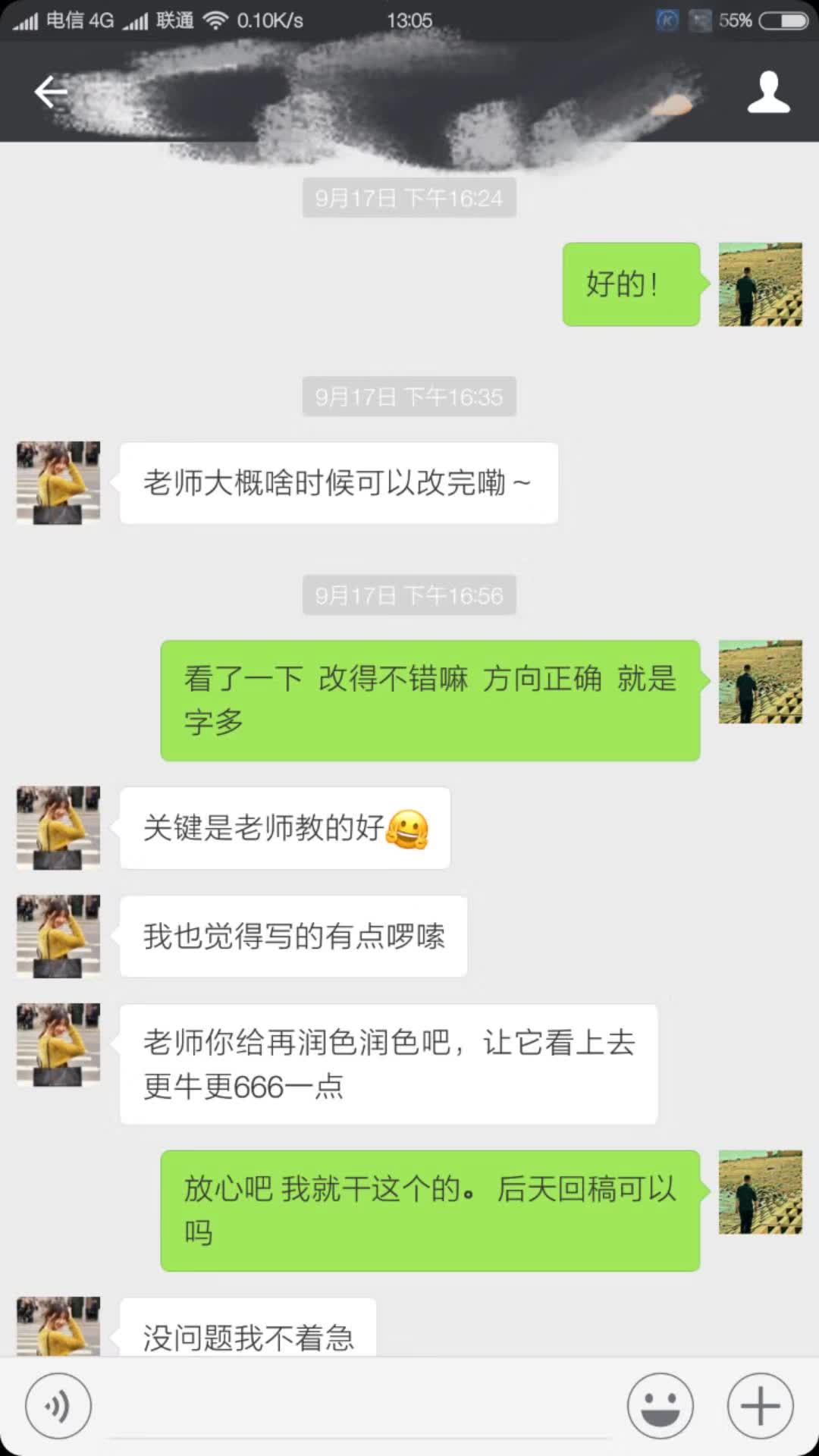Open the emoji sticker picker
Image resolution: width=819 pixels, height=1456 pixels.
coord(660,1405)
